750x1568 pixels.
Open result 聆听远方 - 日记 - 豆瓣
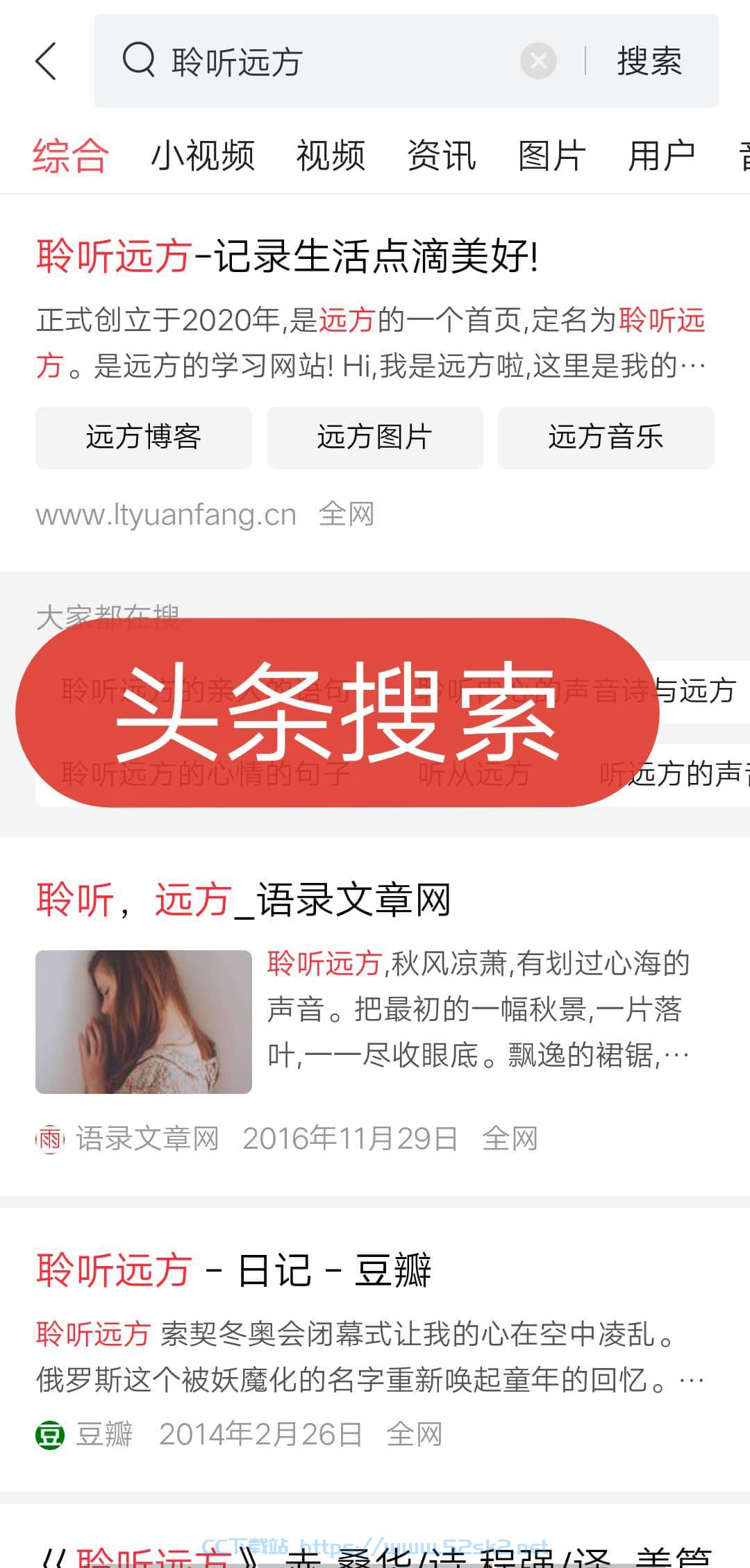pyautogui.click(x=234, y=1271)
